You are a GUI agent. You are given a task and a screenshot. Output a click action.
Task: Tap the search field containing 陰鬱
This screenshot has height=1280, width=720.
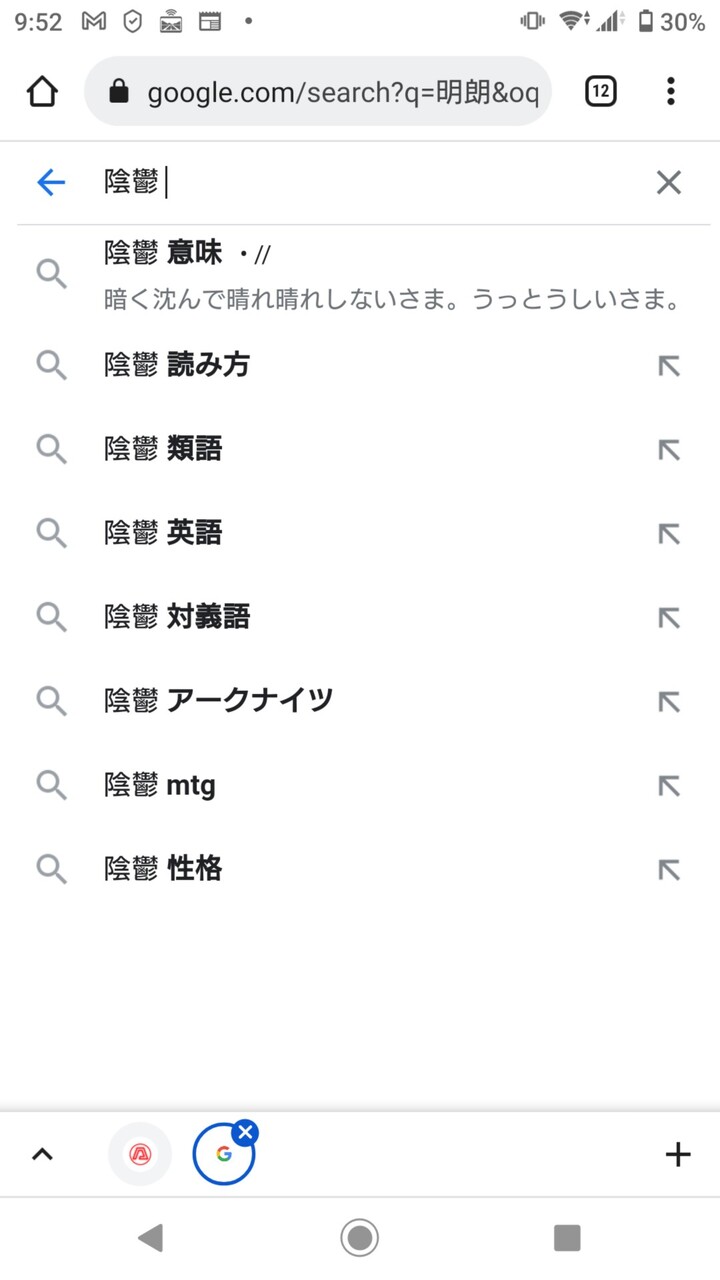(370, 182)
